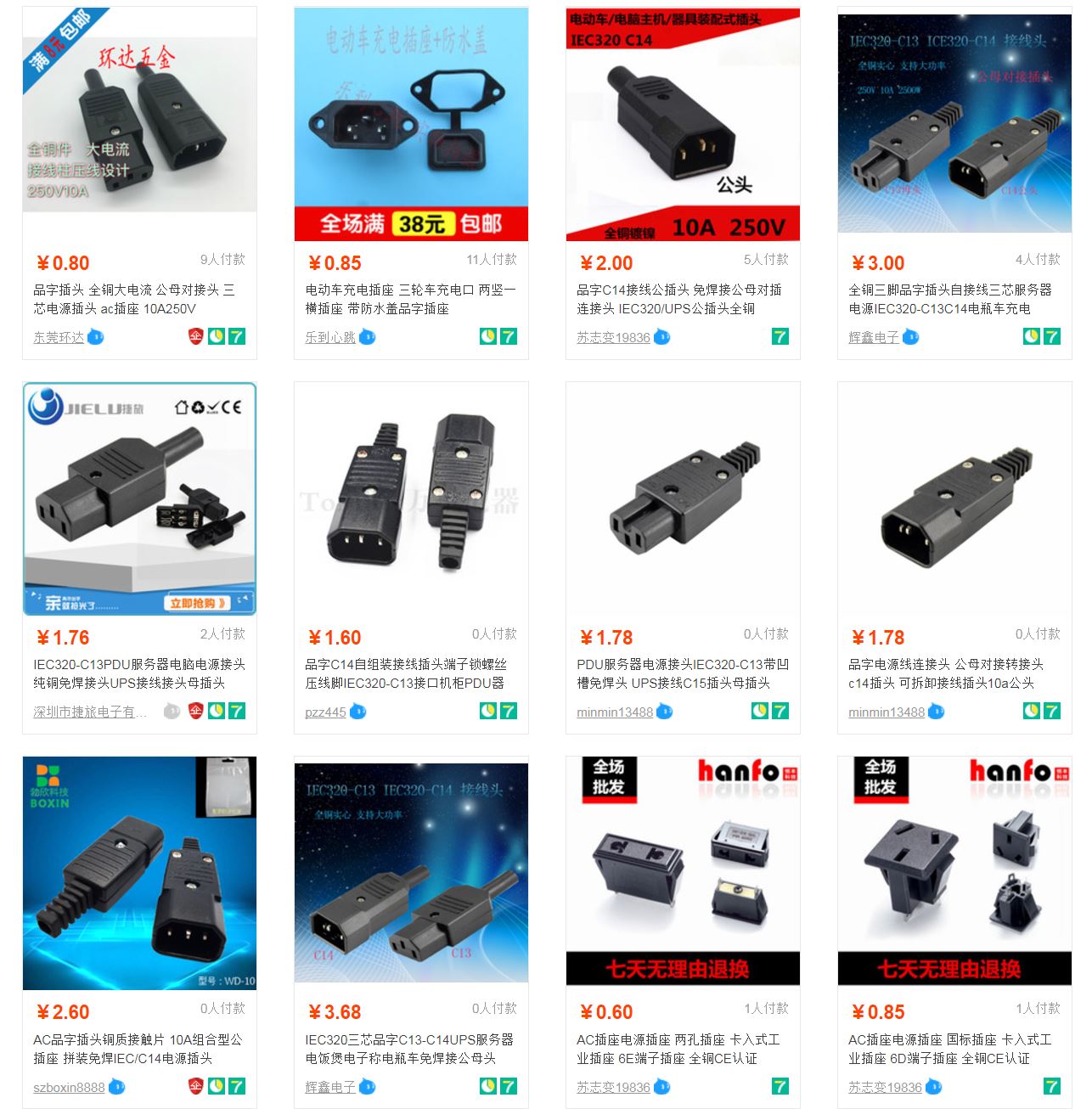1092x1109 pixels.
Task: Visit seller szboxin8888
Action: (69, 1087)
